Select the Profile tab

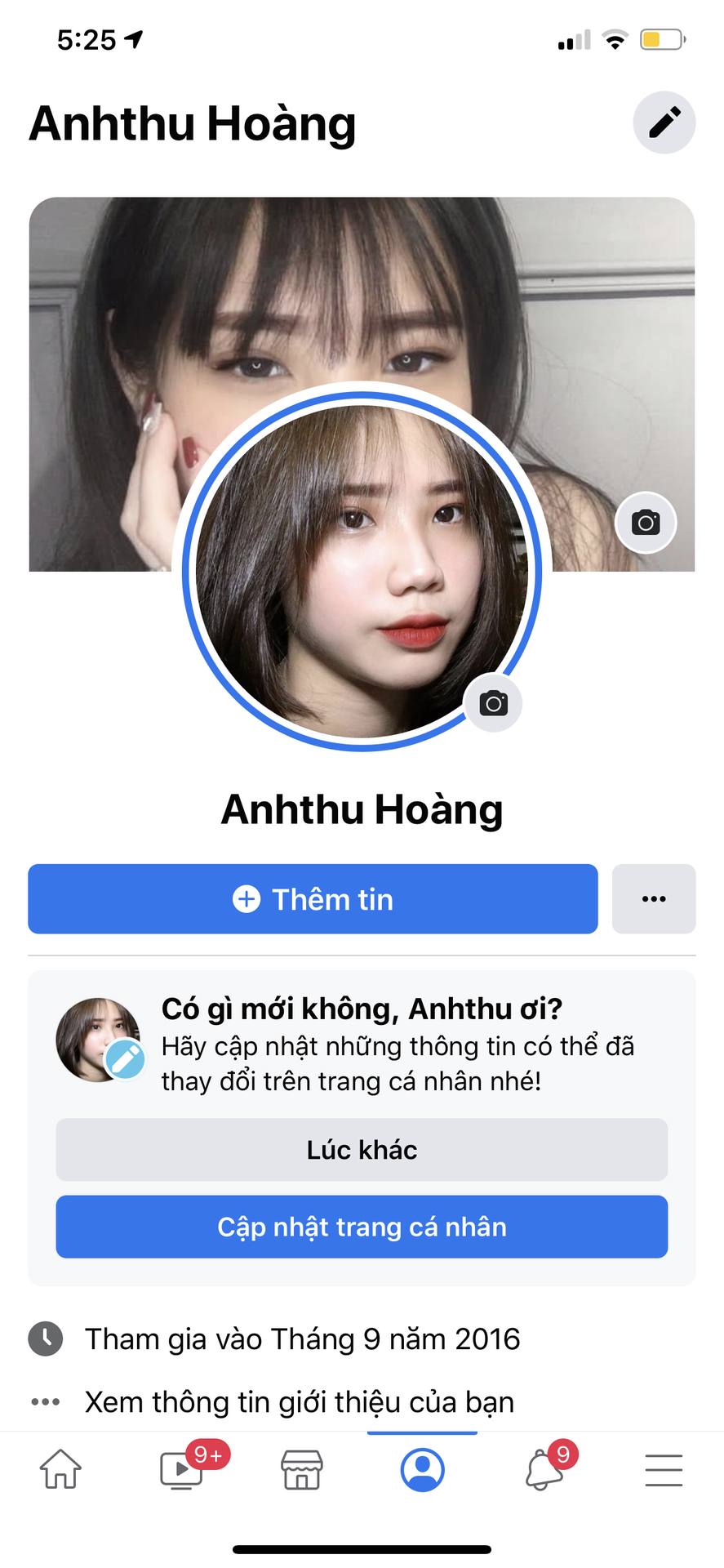pyautogui.click(x=422, y=1470)
